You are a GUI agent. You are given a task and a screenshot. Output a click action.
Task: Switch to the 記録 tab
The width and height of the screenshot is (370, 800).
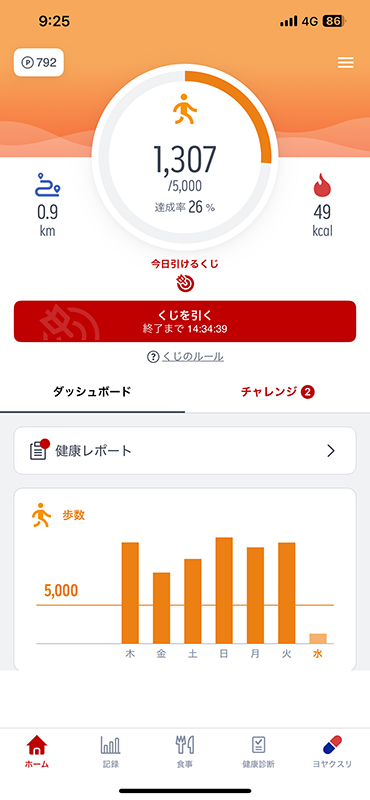click(x=111, y=753)
